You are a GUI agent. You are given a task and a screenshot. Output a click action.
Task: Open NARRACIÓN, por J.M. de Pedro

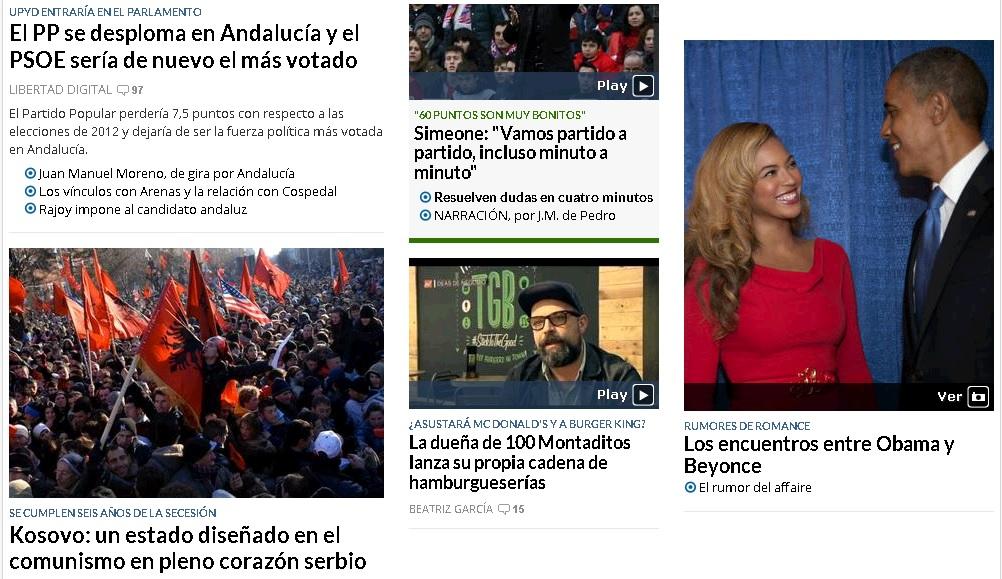point(524,215)
